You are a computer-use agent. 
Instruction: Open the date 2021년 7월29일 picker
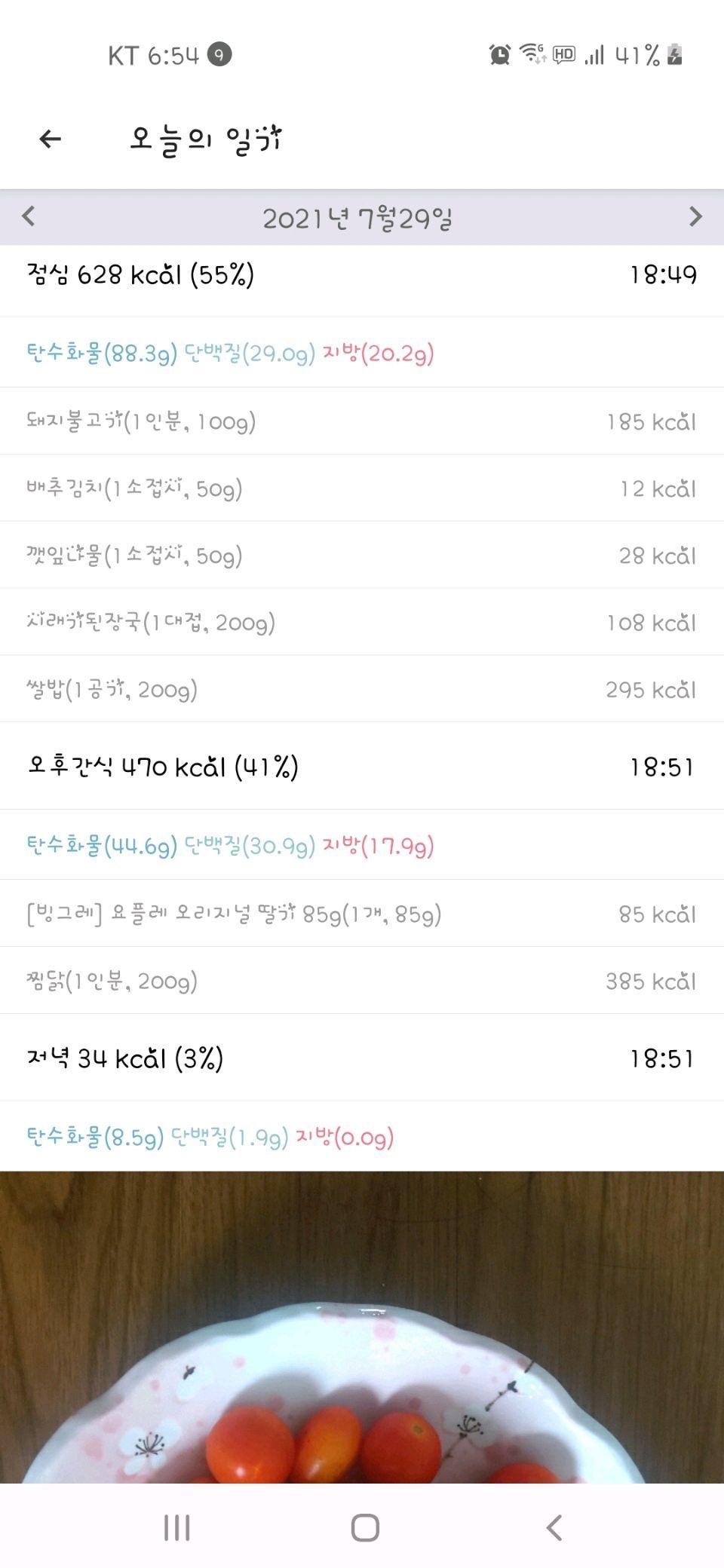(357, 219)
